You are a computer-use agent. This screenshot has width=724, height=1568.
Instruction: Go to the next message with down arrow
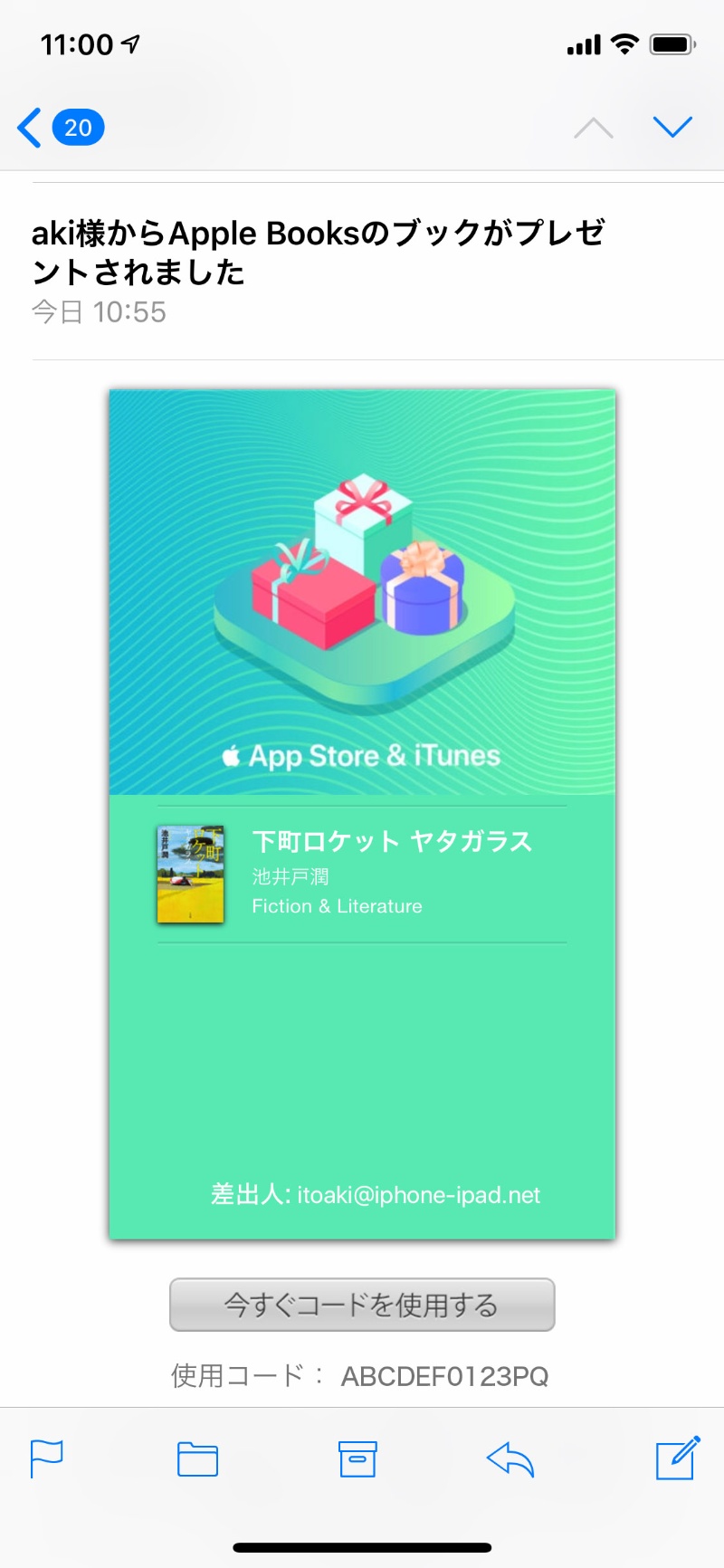672,128
